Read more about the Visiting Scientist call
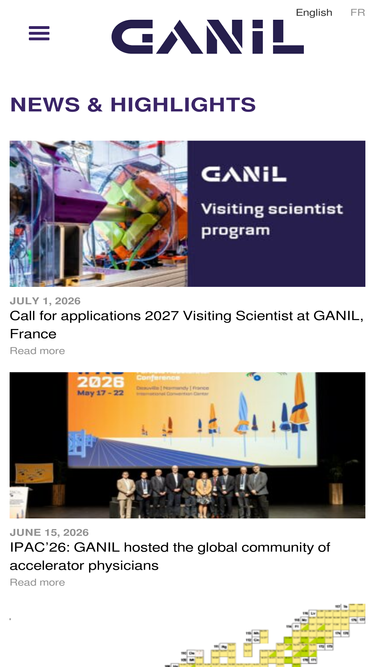The height and width of the screenshot is (667, 375). pos(37,351)
